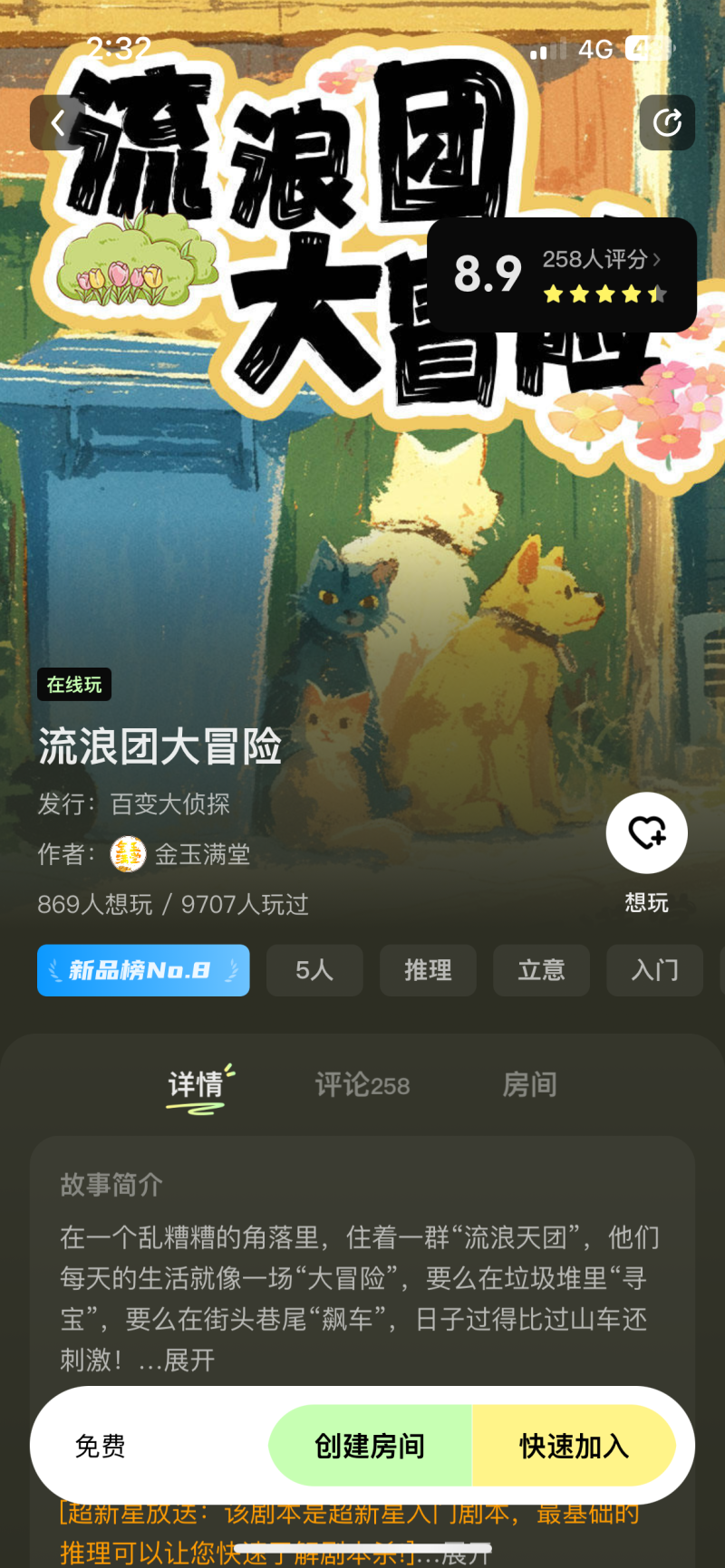
Task: Switch to the 房间 tab
Action: click(x=529, y=1084)
